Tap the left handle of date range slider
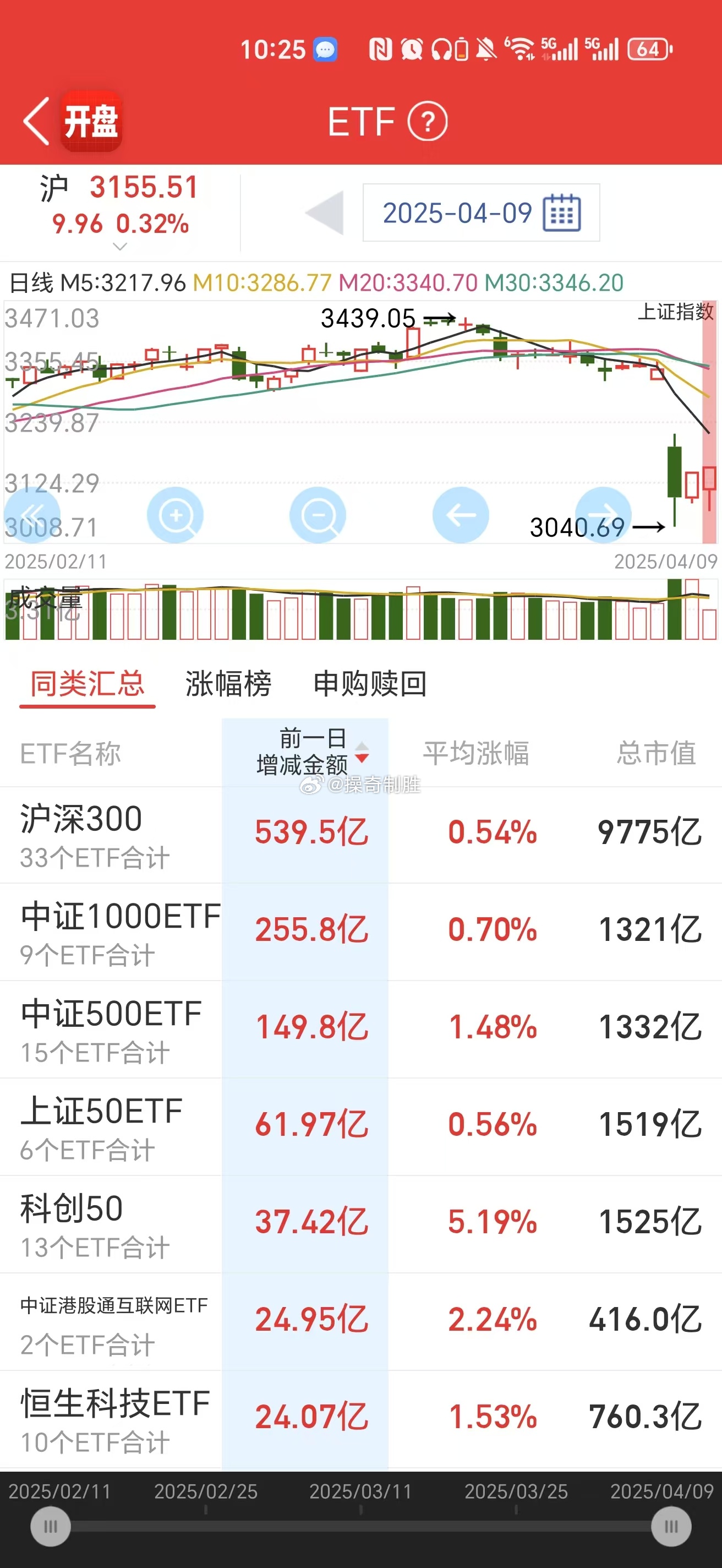Viewport: 722px width, 1568px height. (51, 1527)
